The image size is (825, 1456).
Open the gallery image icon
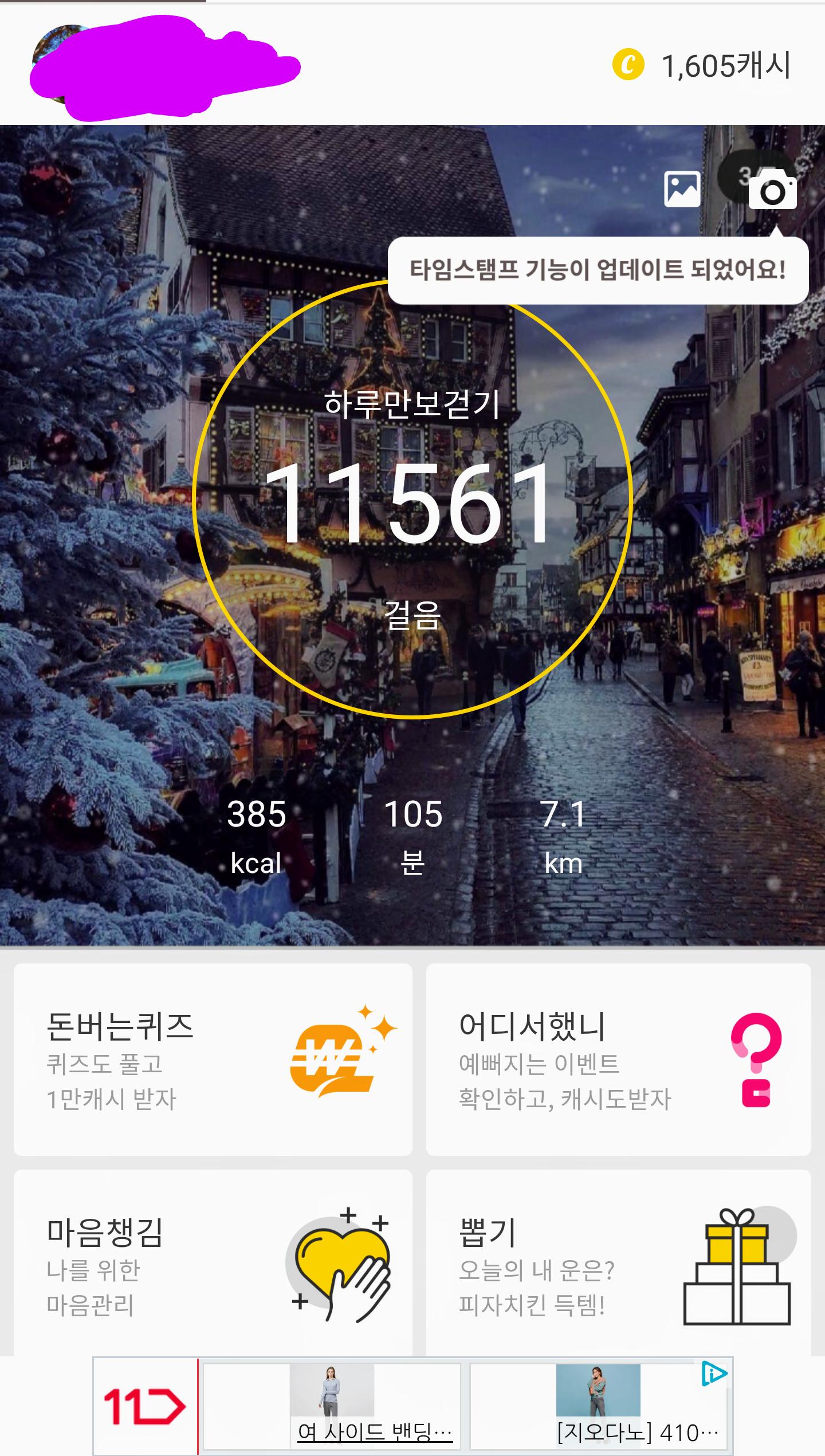tap(682, 188)
